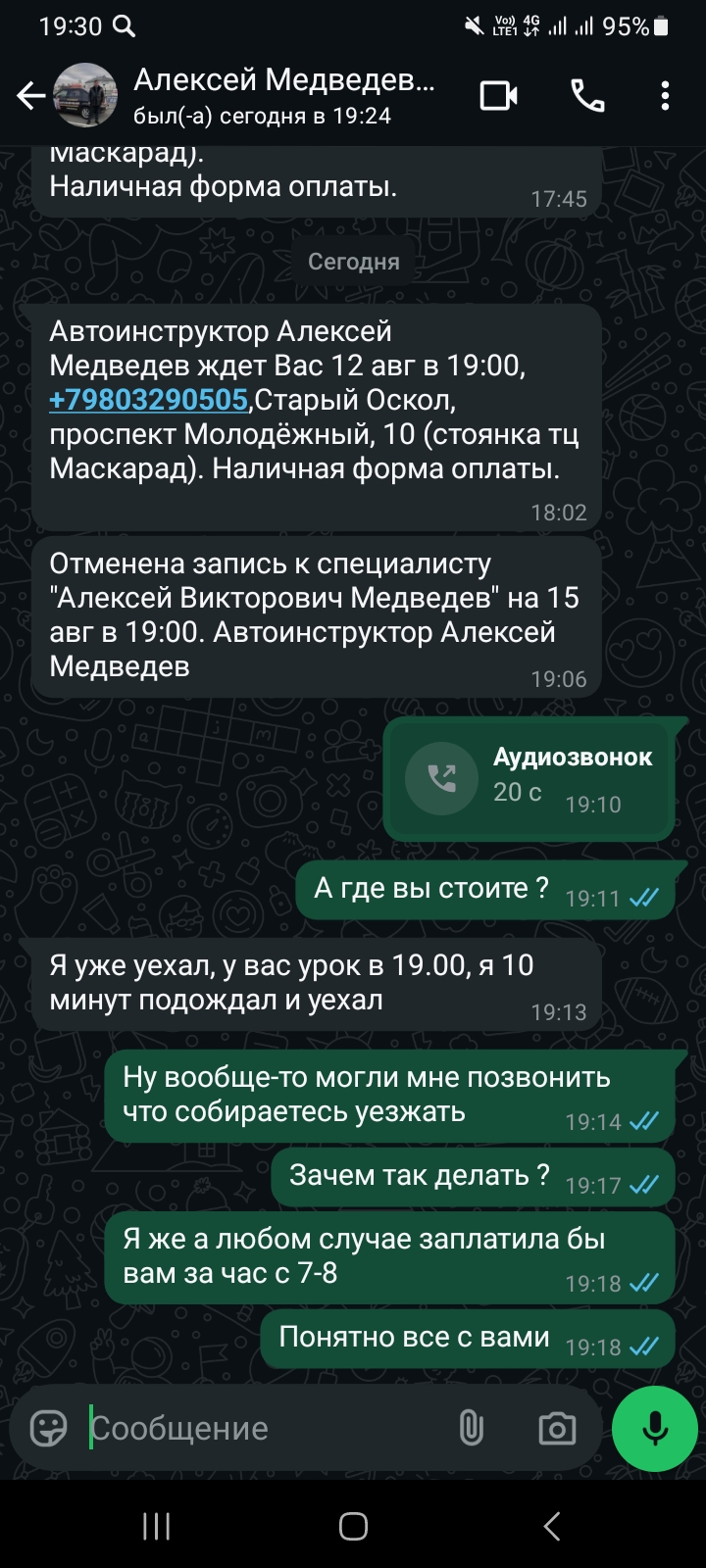Attach a file with the paperclip

[472, 1428]
